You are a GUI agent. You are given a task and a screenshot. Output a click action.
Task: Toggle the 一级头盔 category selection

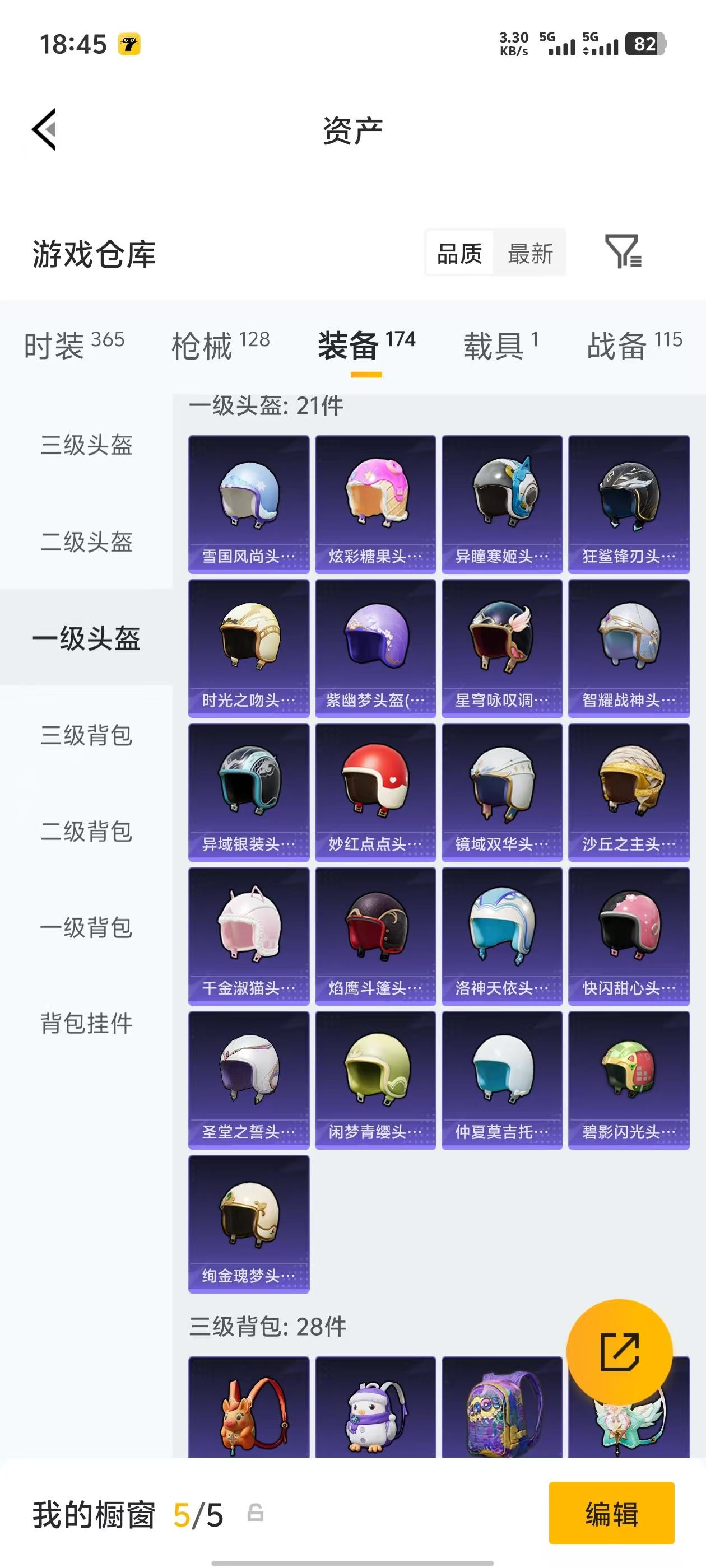(x=87, y=636)
